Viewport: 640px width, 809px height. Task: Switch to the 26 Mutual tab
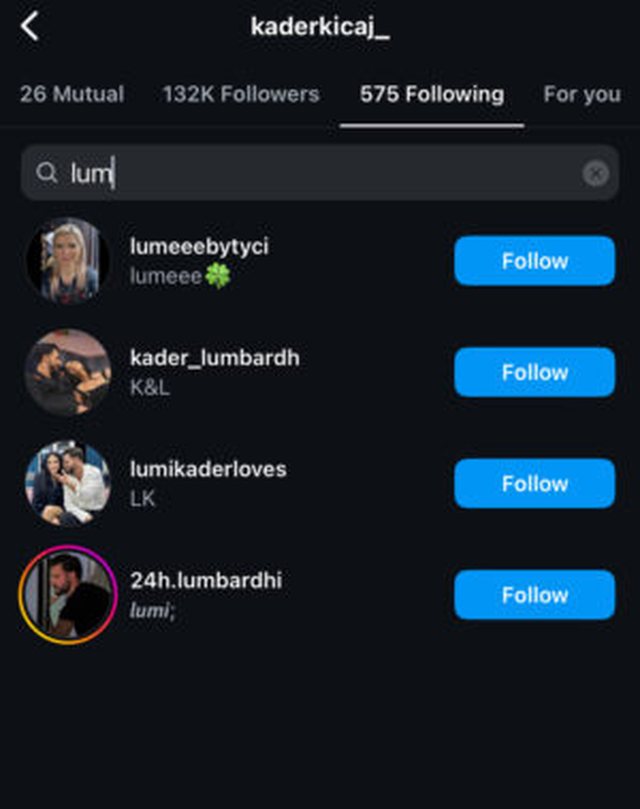pos(72,95)
